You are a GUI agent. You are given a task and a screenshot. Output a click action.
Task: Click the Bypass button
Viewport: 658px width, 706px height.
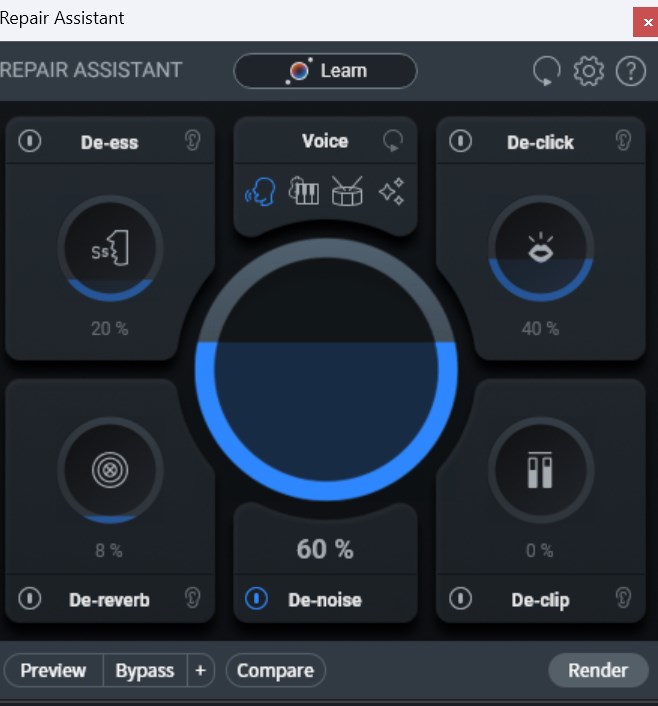[x=144, y=671]
